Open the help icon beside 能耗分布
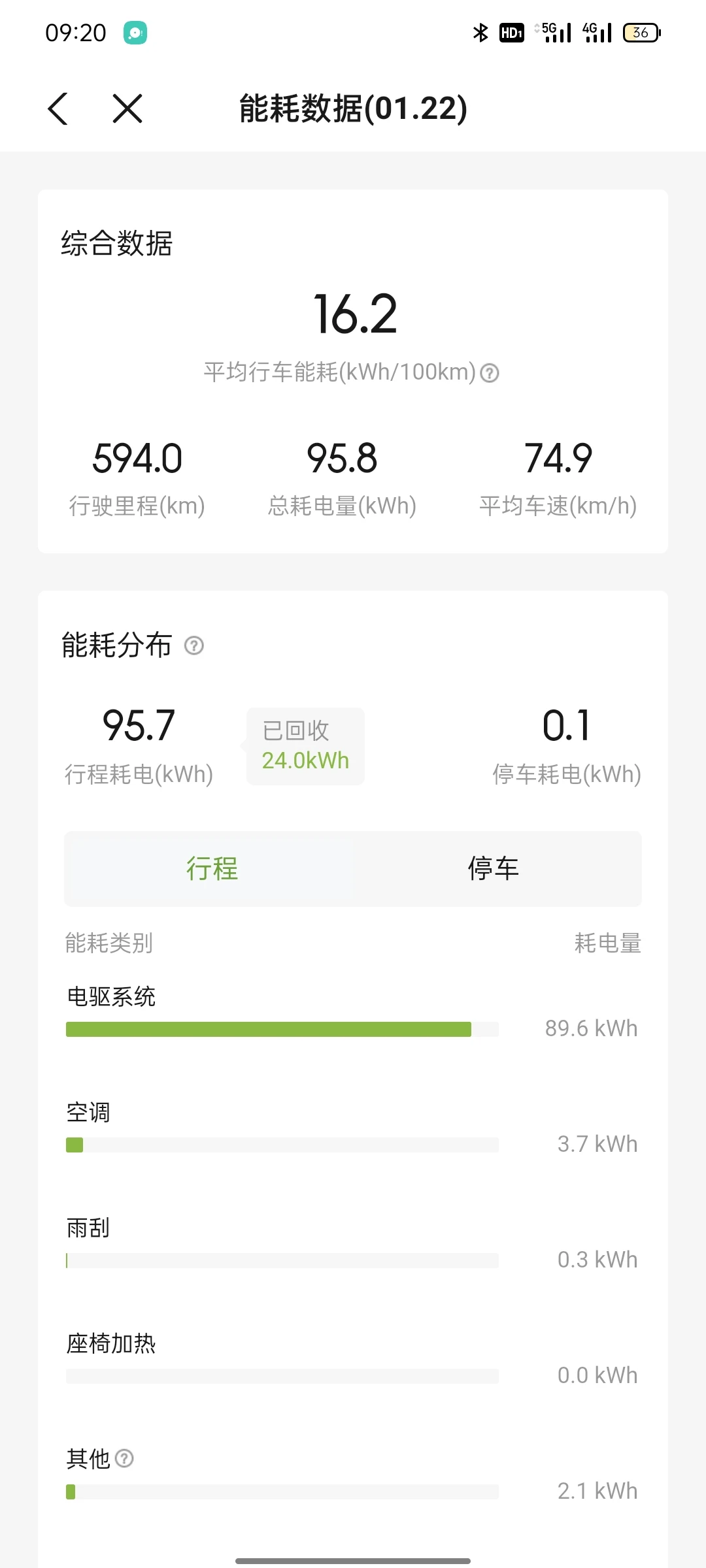The width and height of the screenshot is (706, 1568). pos(194,645)
